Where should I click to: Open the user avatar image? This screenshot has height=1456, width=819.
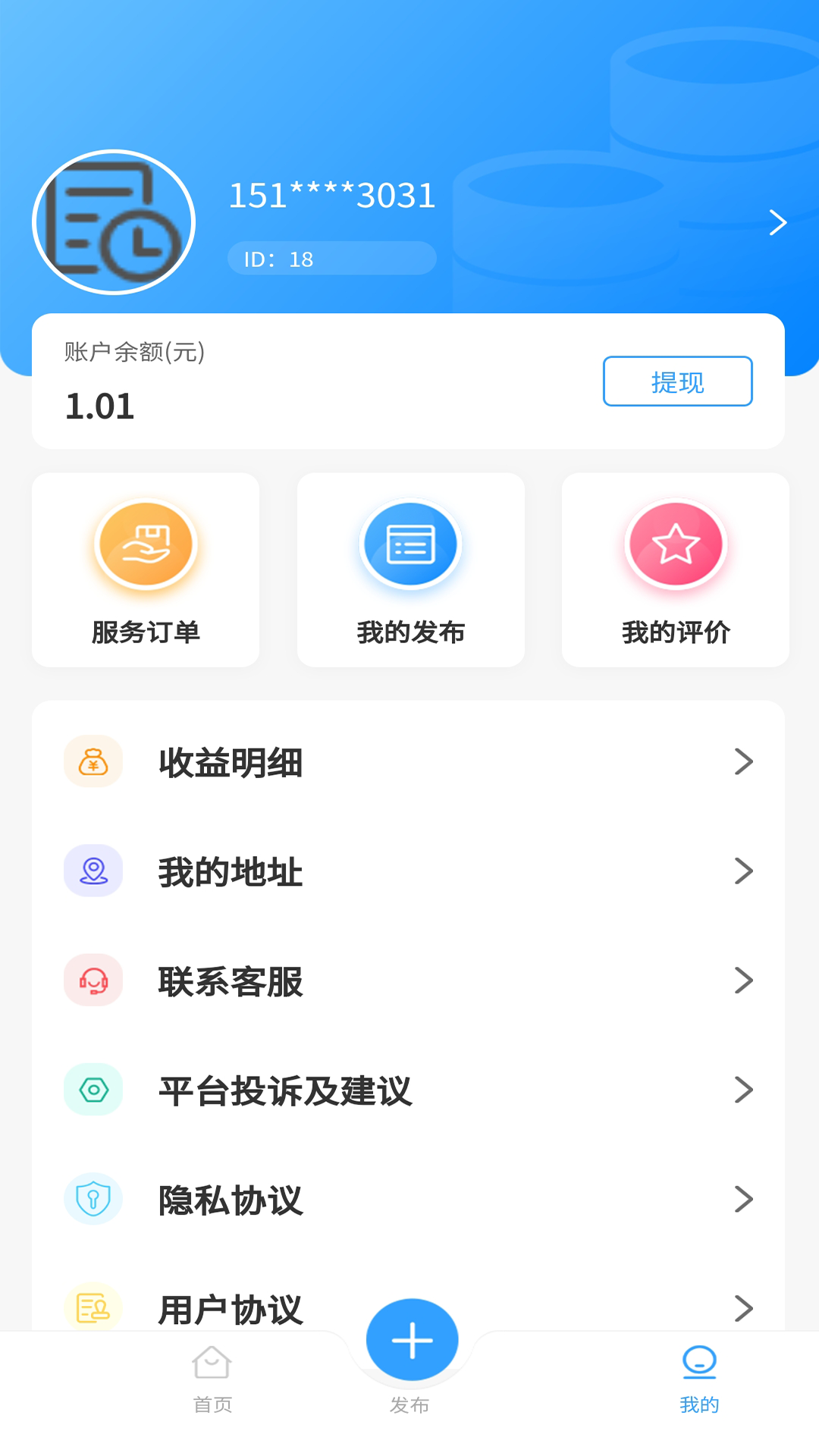(114, 221)
